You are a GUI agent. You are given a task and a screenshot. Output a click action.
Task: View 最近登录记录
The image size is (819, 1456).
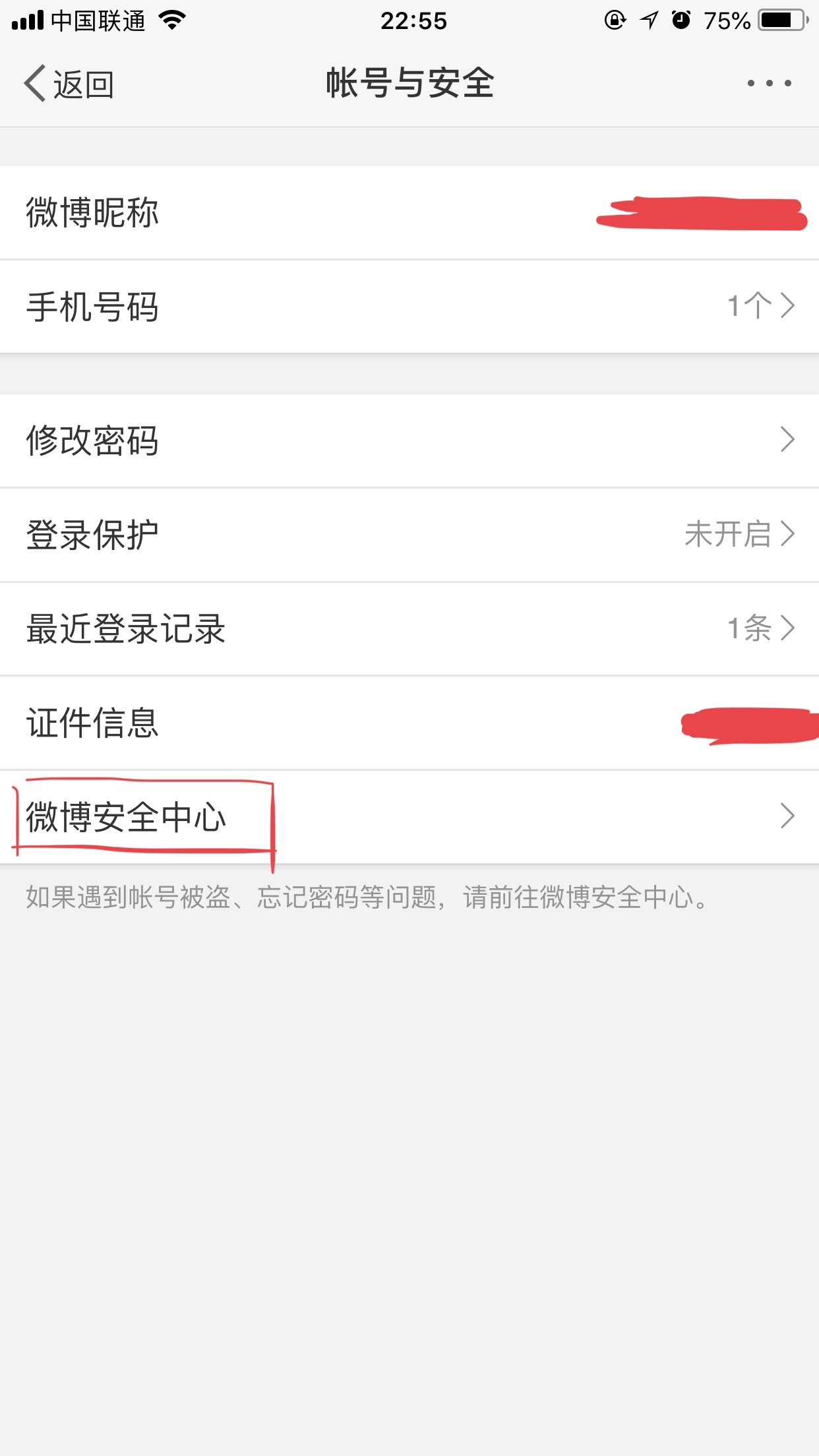[409, 628]
